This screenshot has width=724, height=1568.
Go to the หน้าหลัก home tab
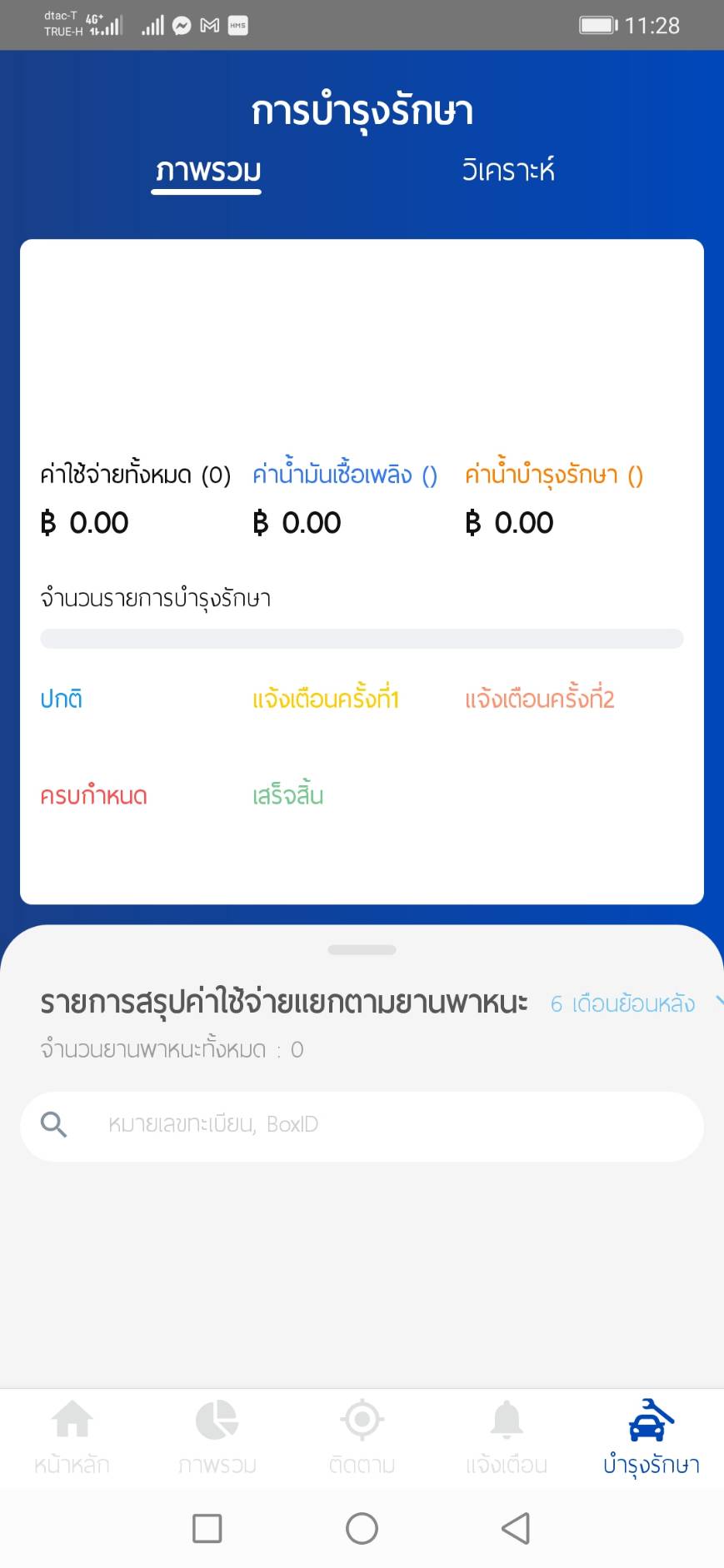(72, 1436)
